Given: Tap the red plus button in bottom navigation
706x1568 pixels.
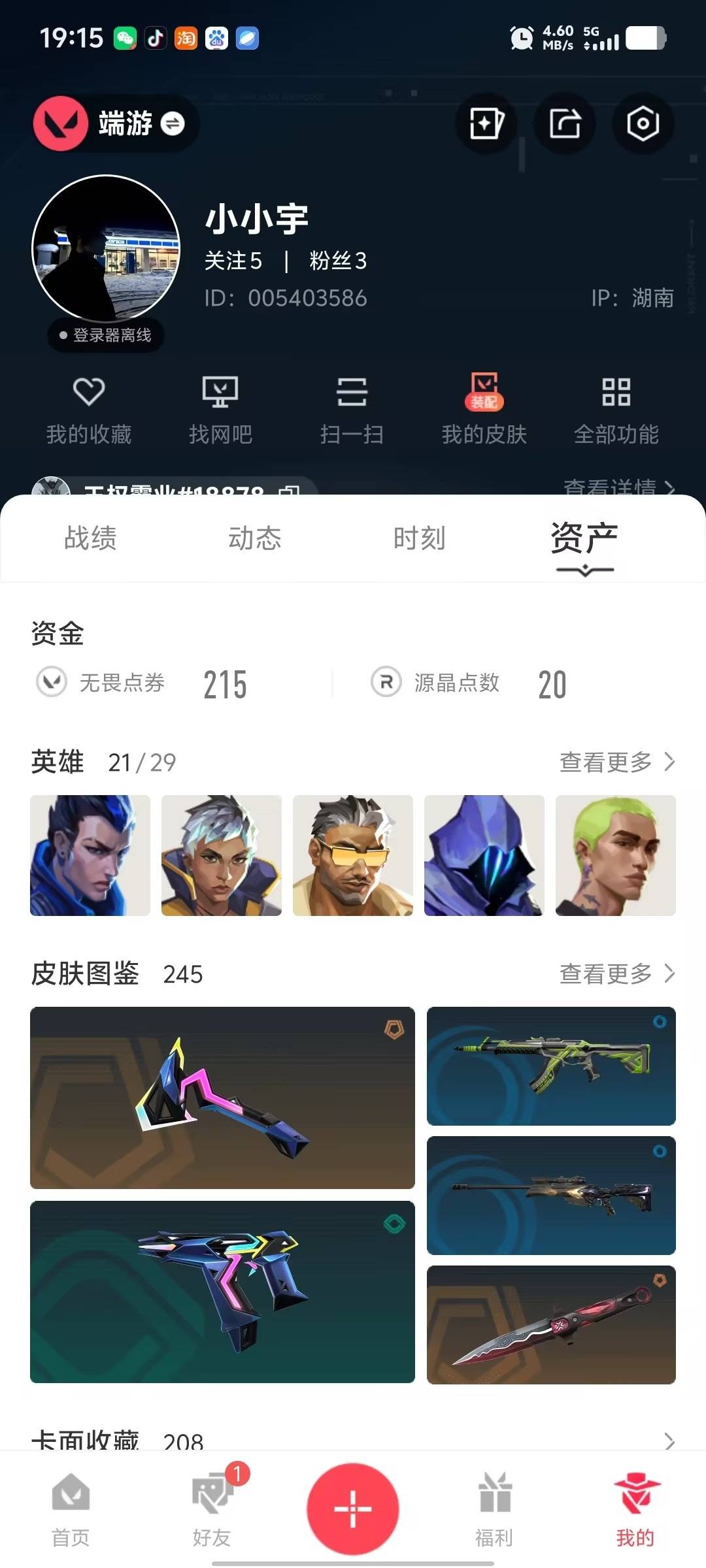Looking at the screenshot, I should click(352, 1509).
